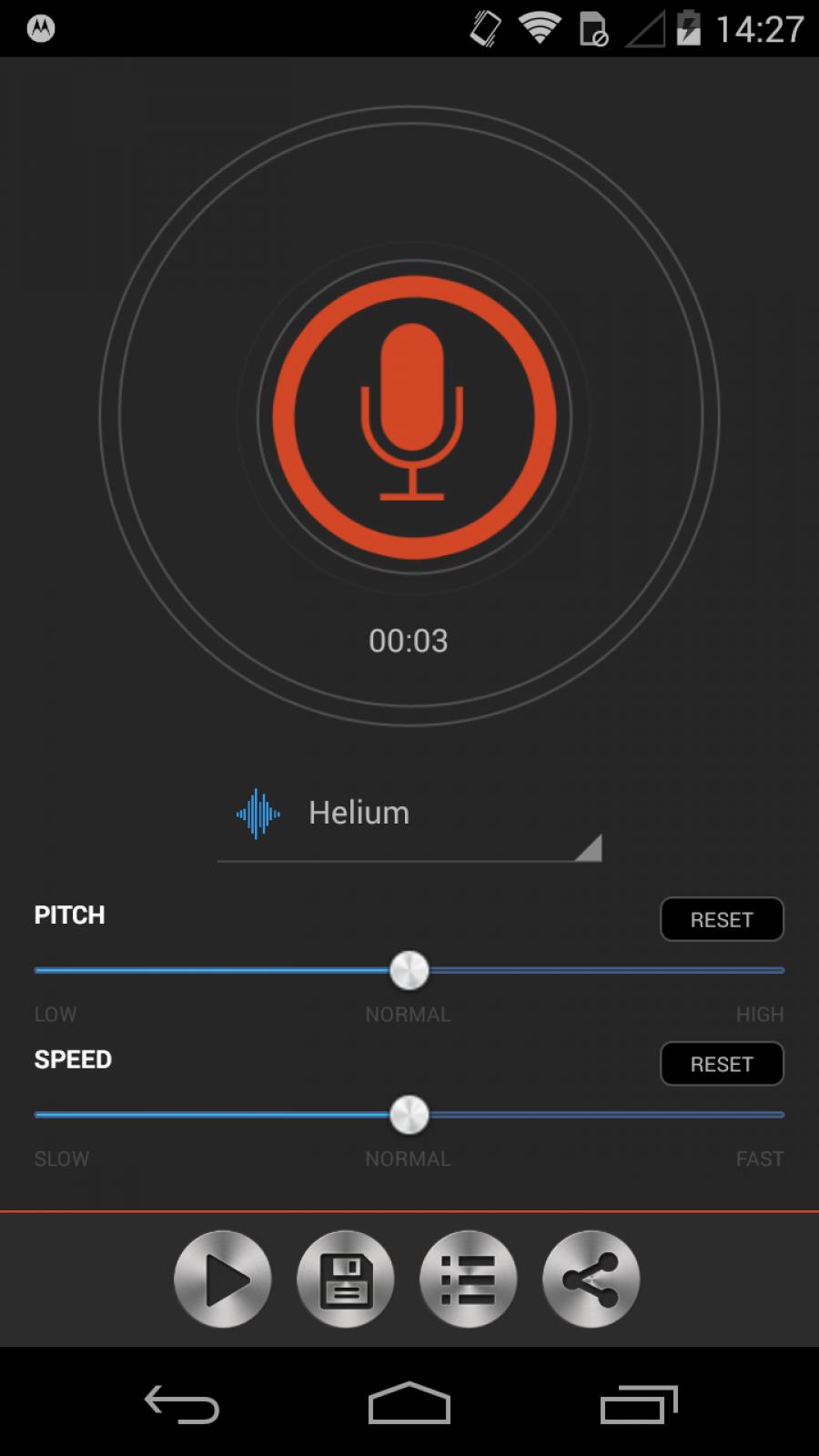The image size is (819, 1456).
Task: Play the recorded audio
Action: click(223, 1279)
